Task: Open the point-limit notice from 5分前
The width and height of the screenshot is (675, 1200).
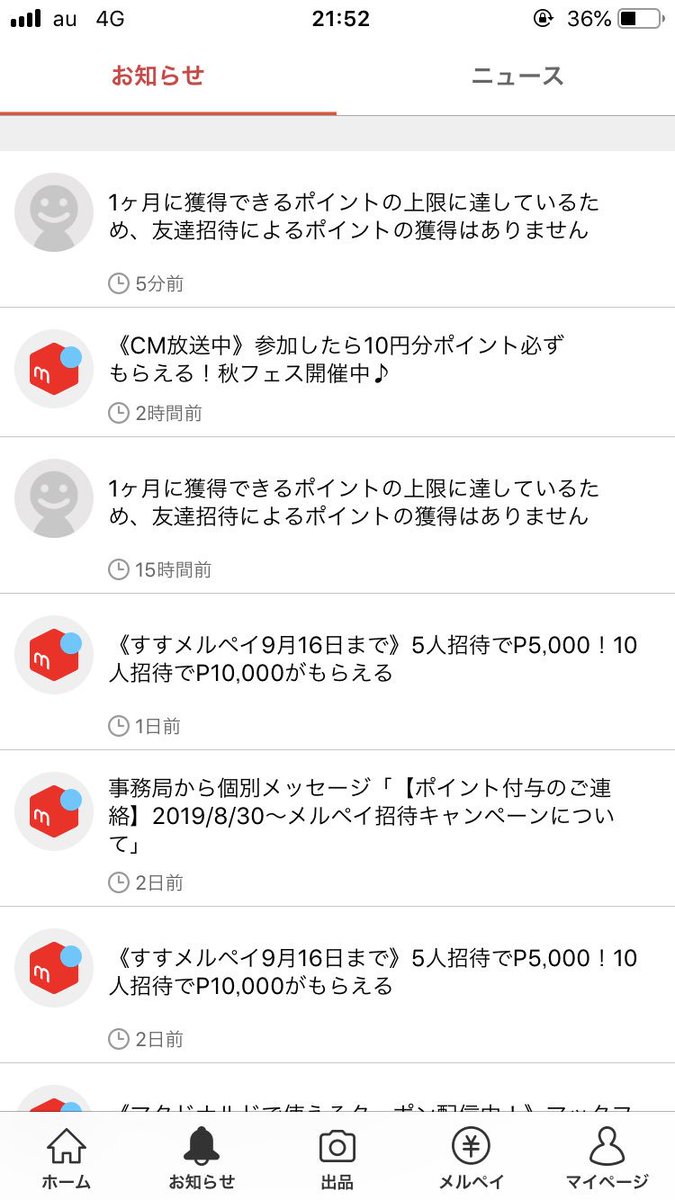Action: tap(337, 229)
